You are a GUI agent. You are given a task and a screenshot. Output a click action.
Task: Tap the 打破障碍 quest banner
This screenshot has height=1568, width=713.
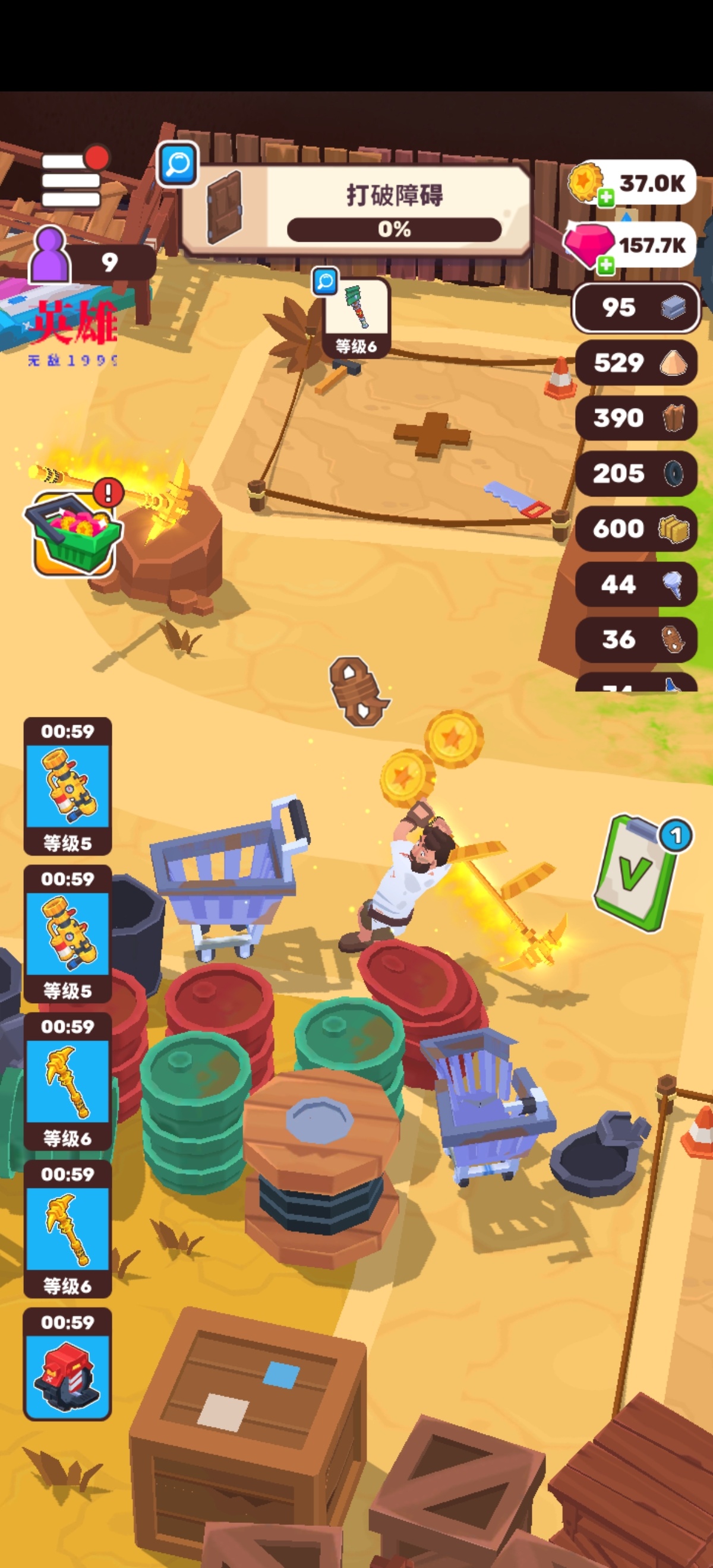pos(371,210)
